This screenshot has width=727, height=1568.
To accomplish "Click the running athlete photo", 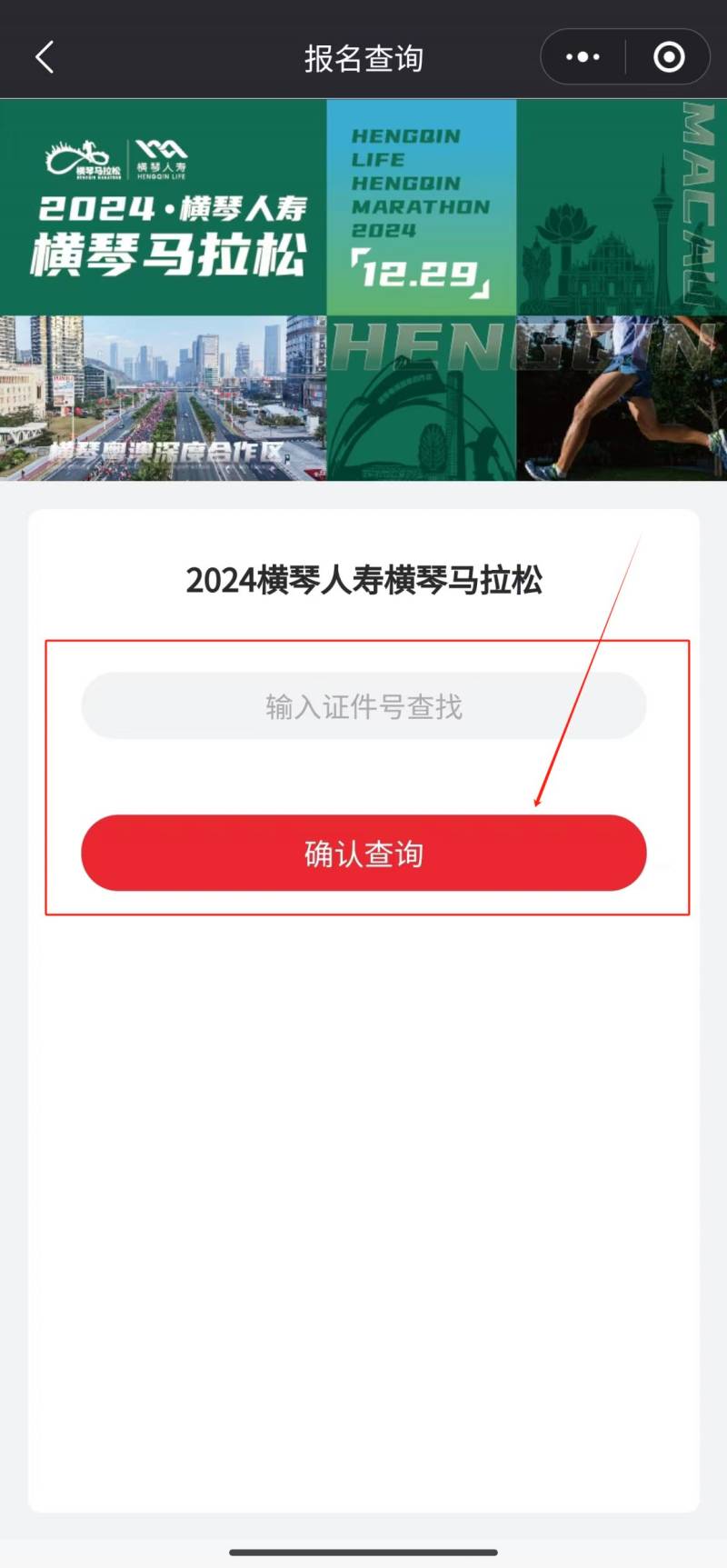I will pyautogui.click(x=622, y=397).
